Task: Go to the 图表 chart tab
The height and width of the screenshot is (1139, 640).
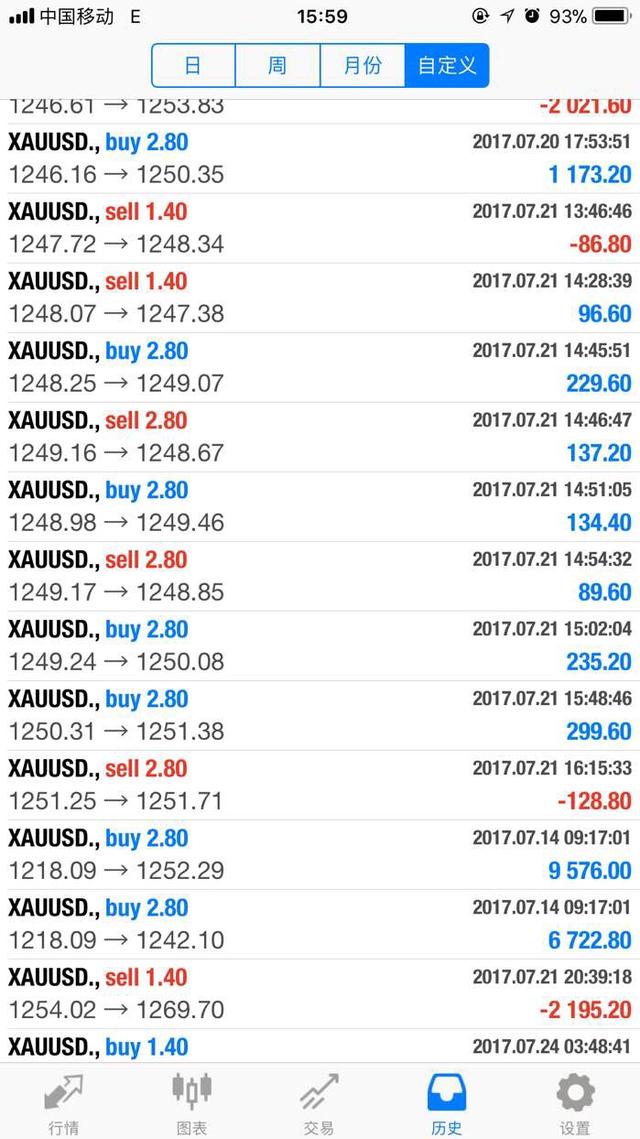Action: (x=192, y=1103)
